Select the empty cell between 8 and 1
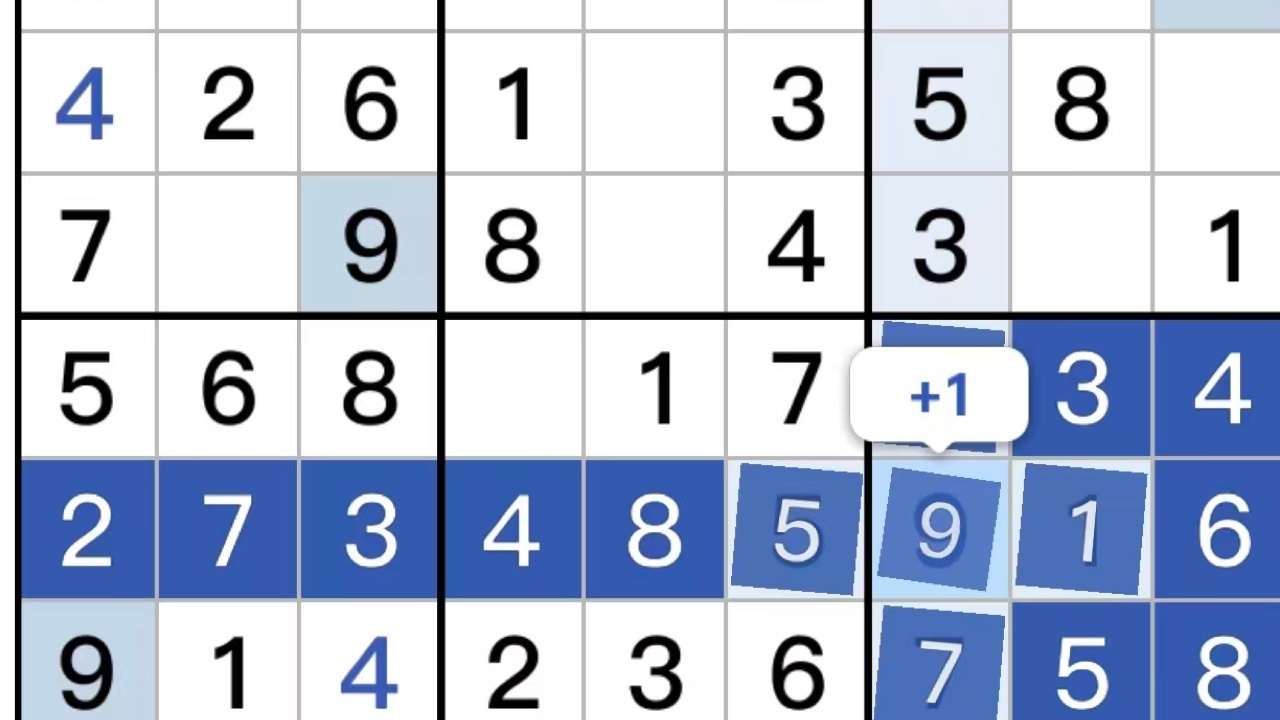Screen dimensions: 1280x720 click(x=513, y=388)
